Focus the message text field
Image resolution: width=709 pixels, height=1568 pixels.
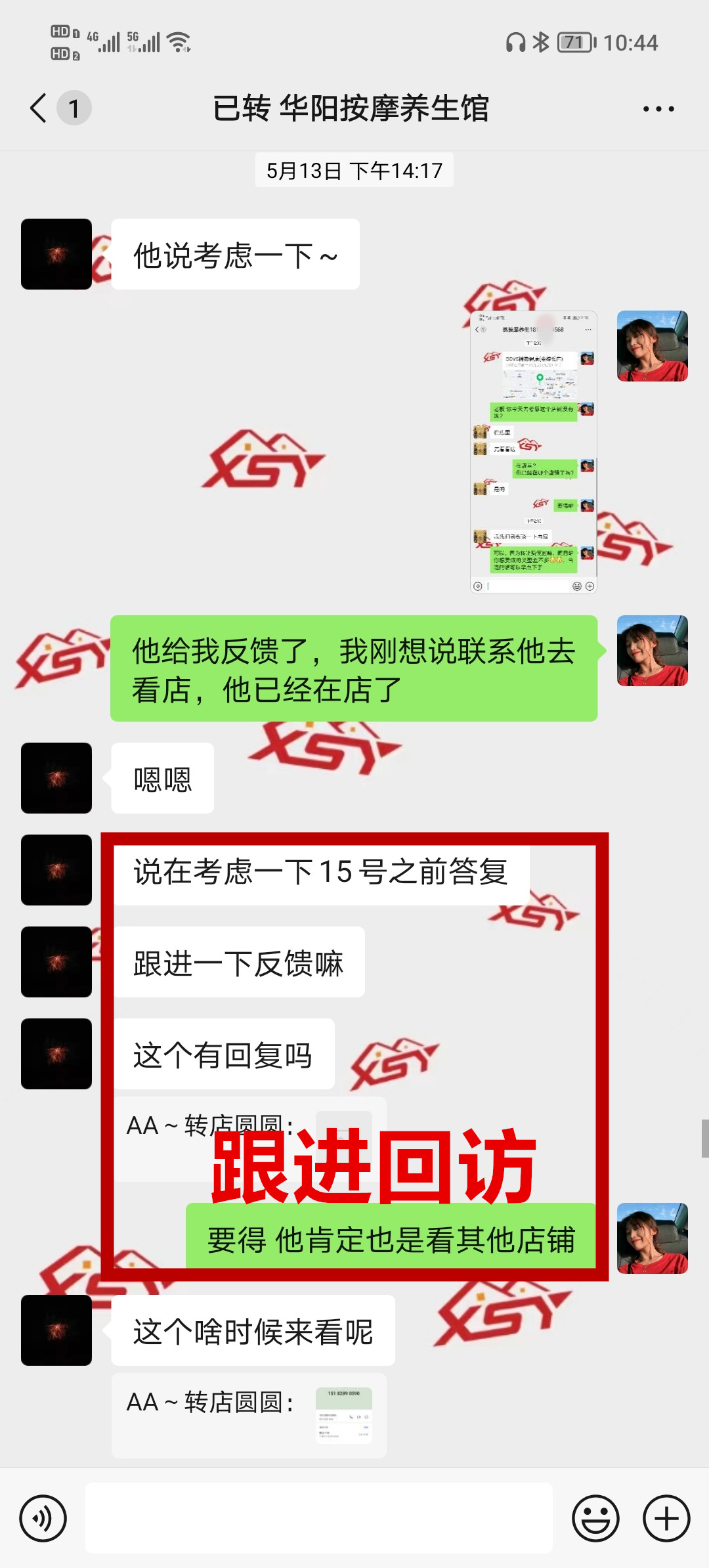[x=318, y=1518]
